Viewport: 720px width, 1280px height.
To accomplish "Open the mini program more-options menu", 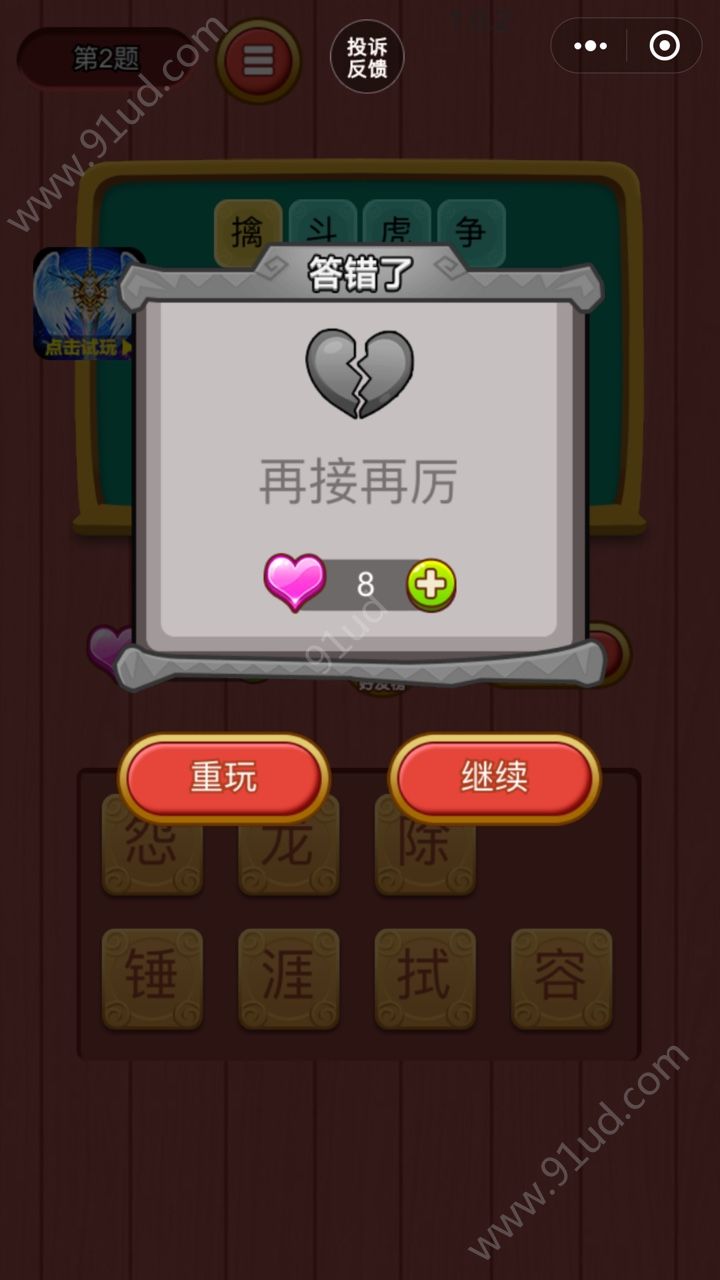I will [x=590, y=45].
